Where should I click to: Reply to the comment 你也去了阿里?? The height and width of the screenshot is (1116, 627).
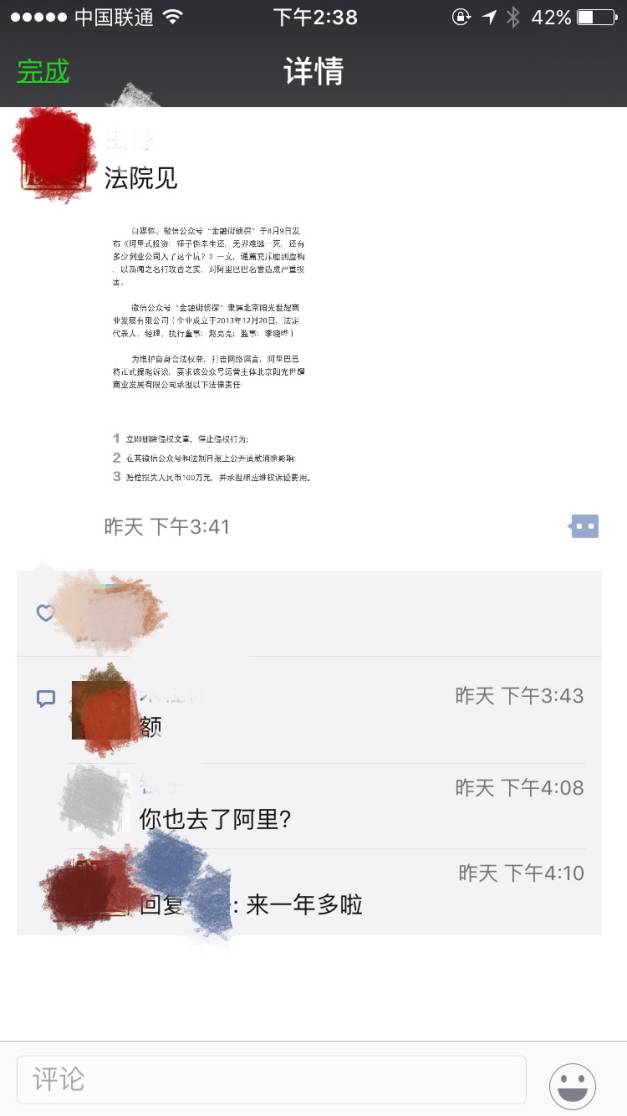(x=216, y=819)
